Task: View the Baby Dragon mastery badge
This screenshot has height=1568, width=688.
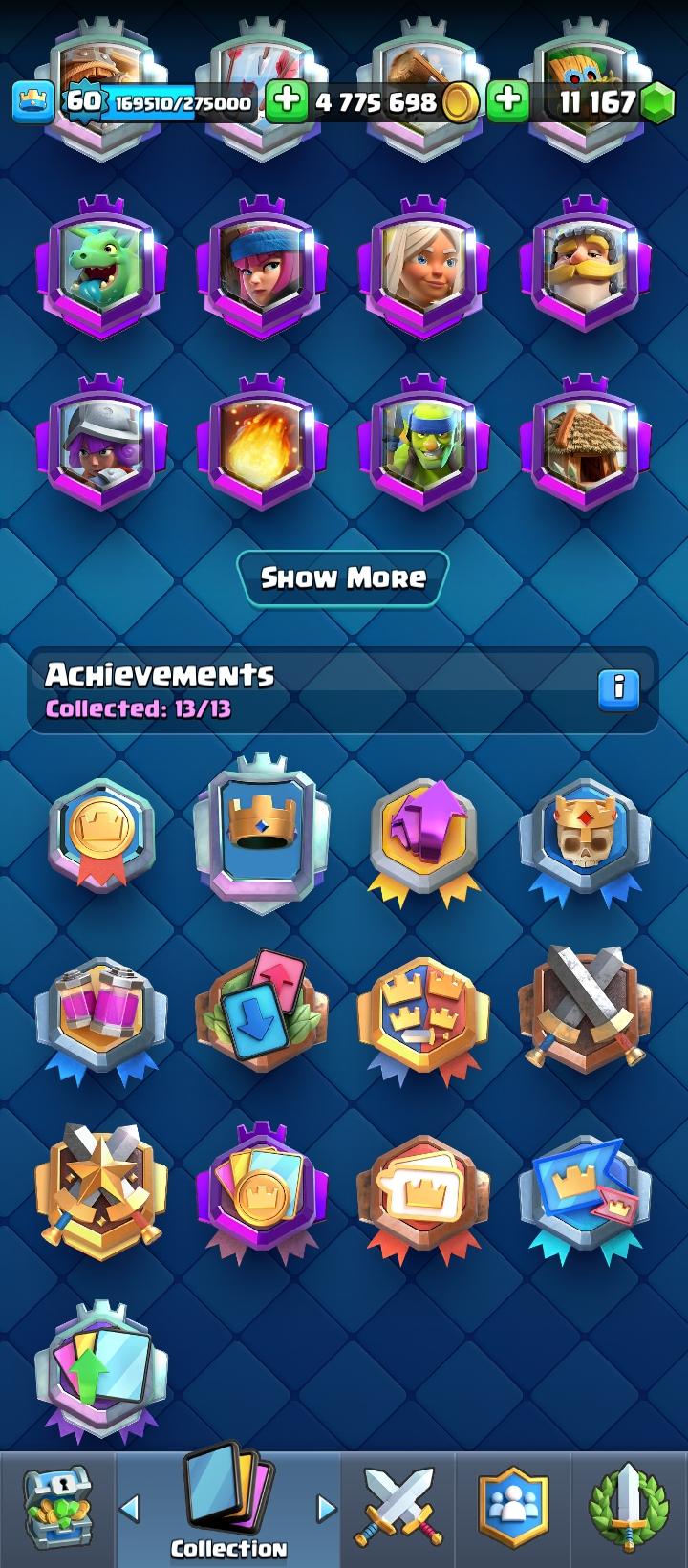Action: click(x=101, y=266)
